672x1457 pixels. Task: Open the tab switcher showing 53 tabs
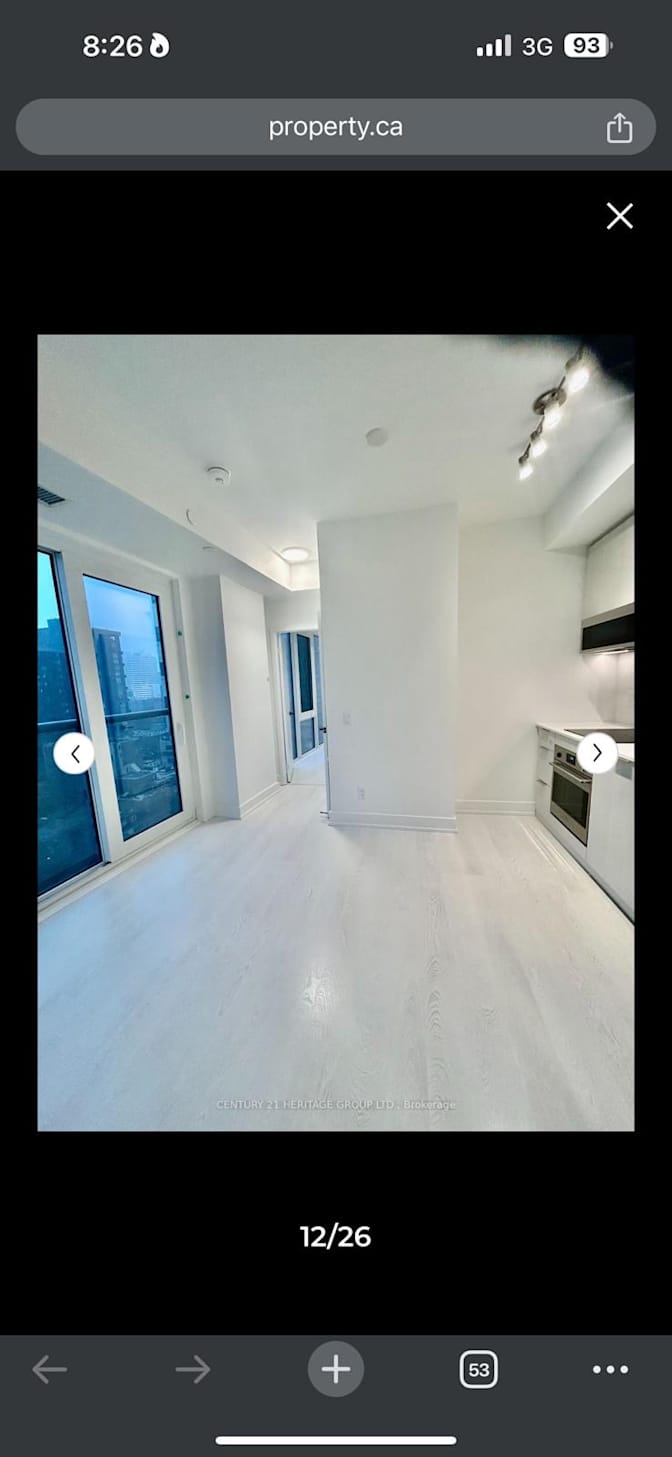(x=479, y=1369)
